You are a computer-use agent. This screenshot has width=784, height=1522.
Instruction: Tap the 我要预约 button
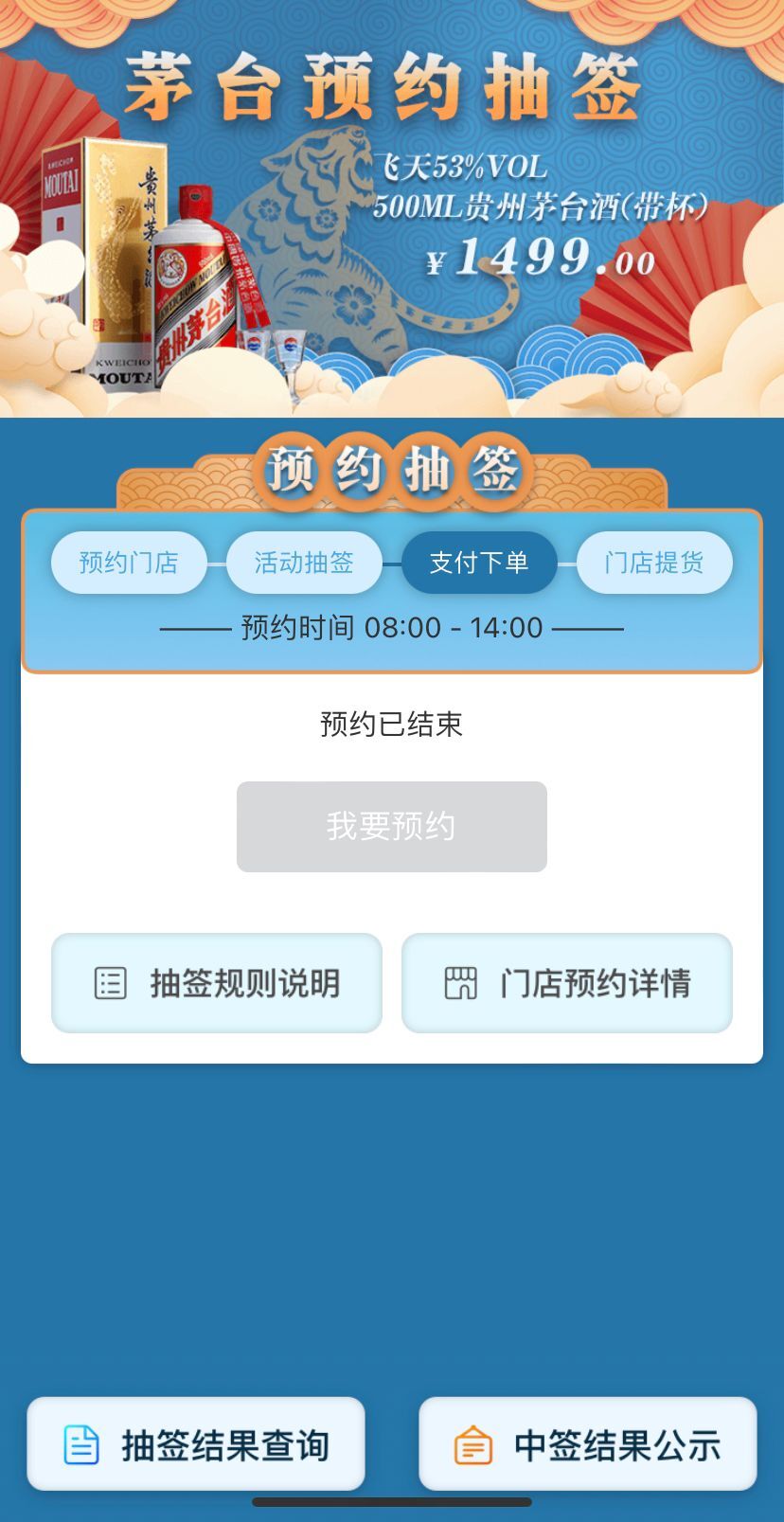coord(392,826)
